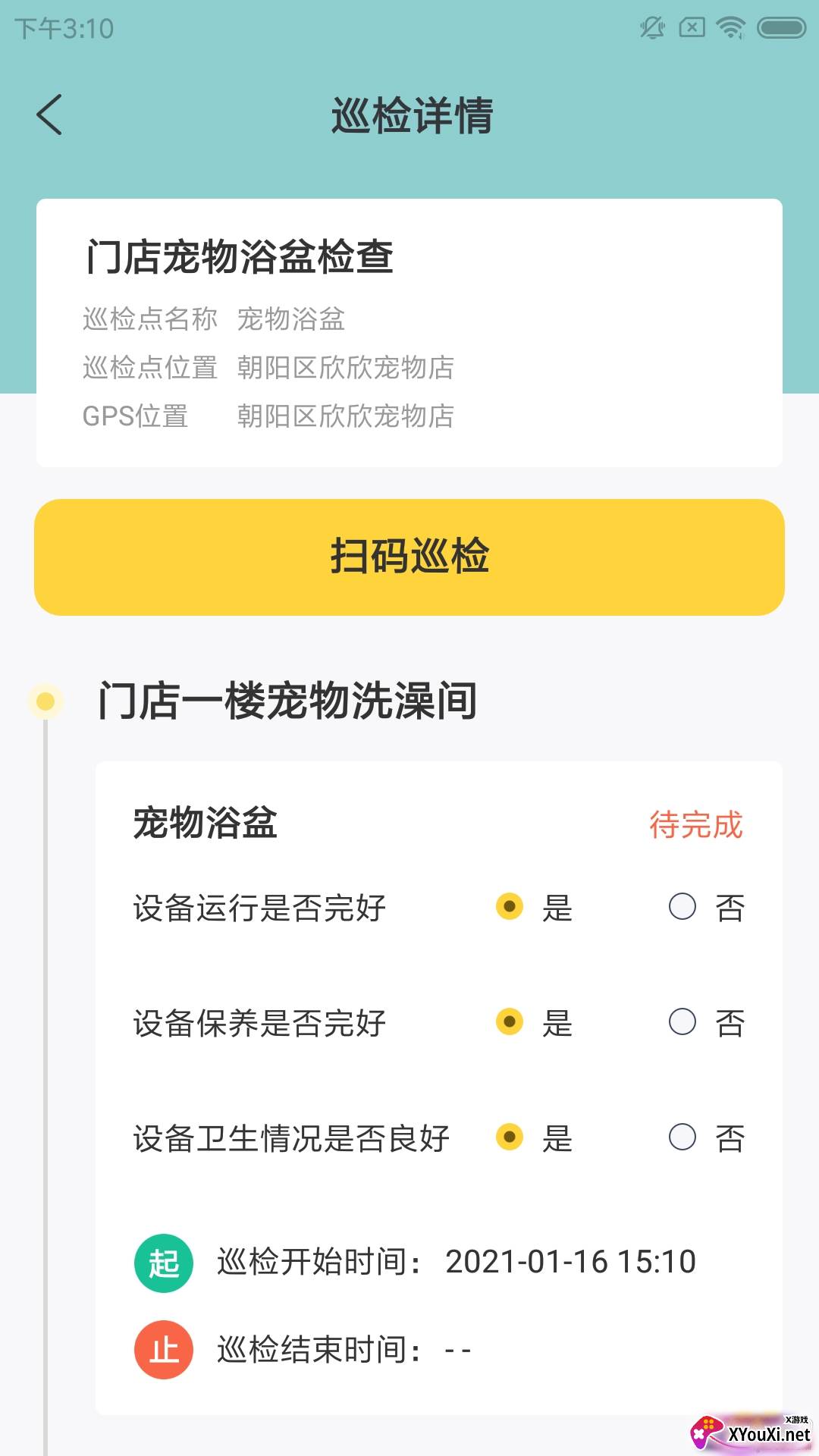Mark 是 for 设备卫生情况是否良好

510,1137
